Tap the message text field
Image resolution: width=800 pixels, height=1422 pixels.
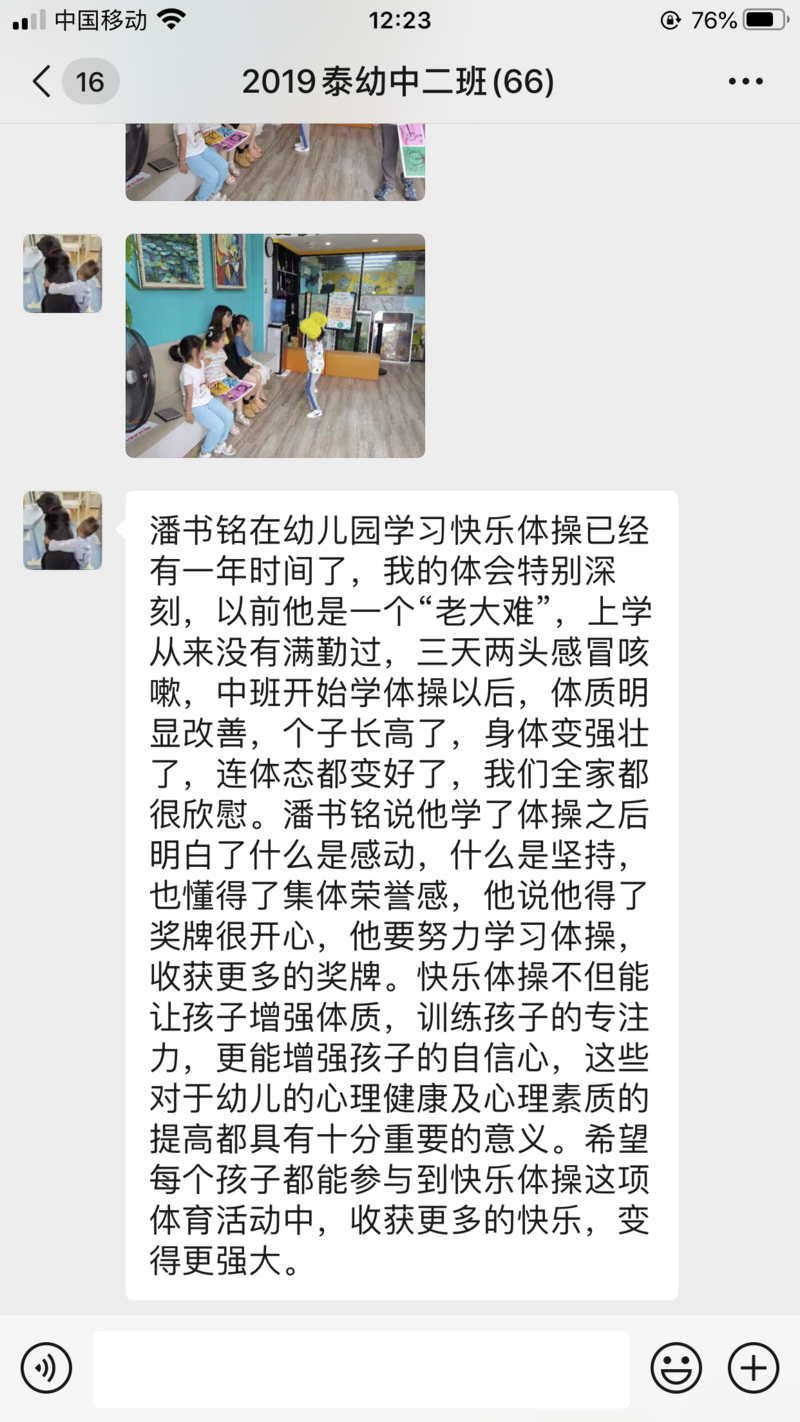tap(361, 1368)
